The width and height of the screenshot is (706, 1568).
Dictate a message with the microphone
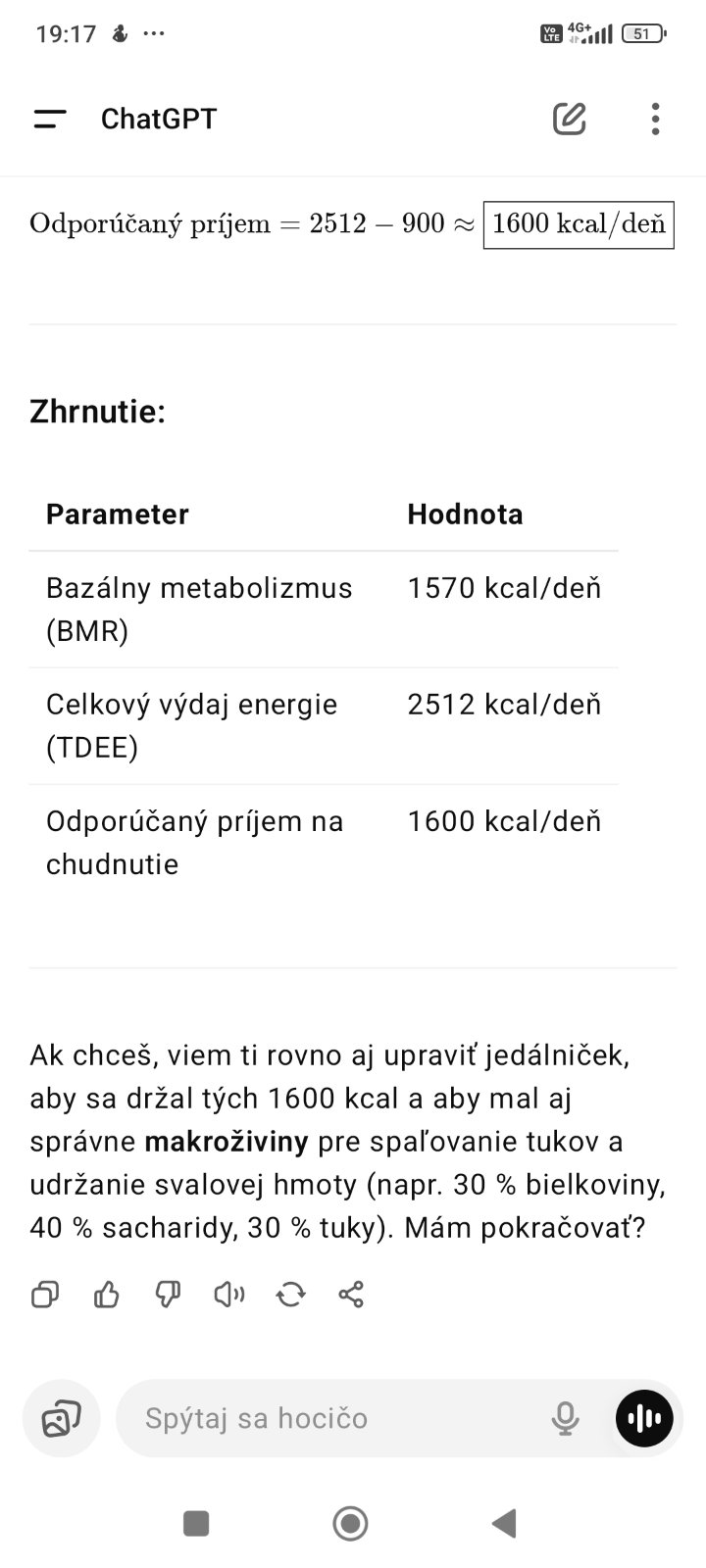(x=565, y=1418)
